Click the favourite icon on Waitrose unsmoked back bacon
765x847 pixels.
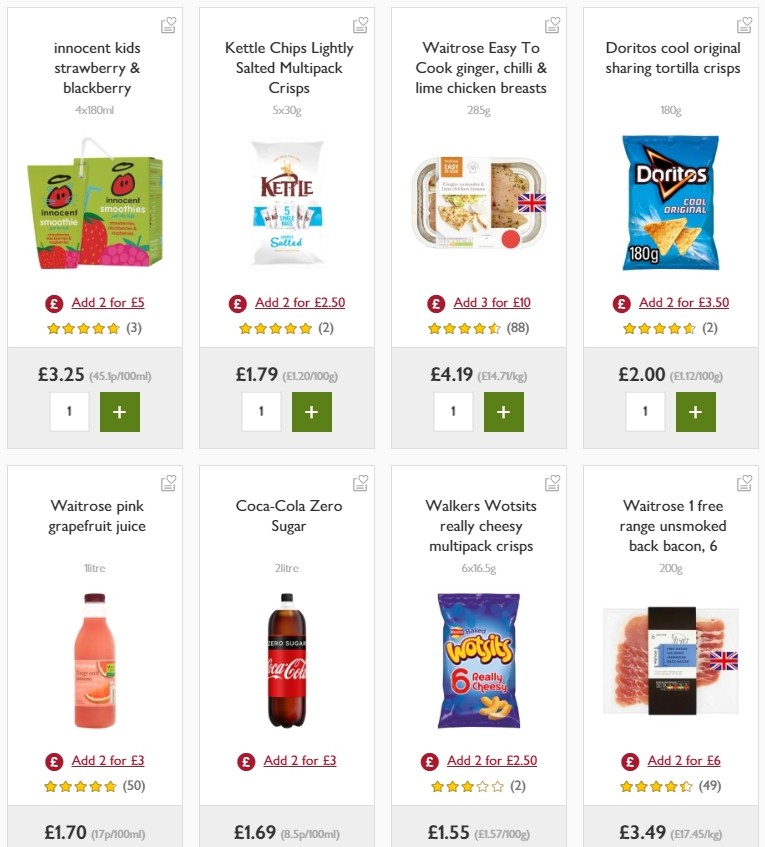pos(745,483)
